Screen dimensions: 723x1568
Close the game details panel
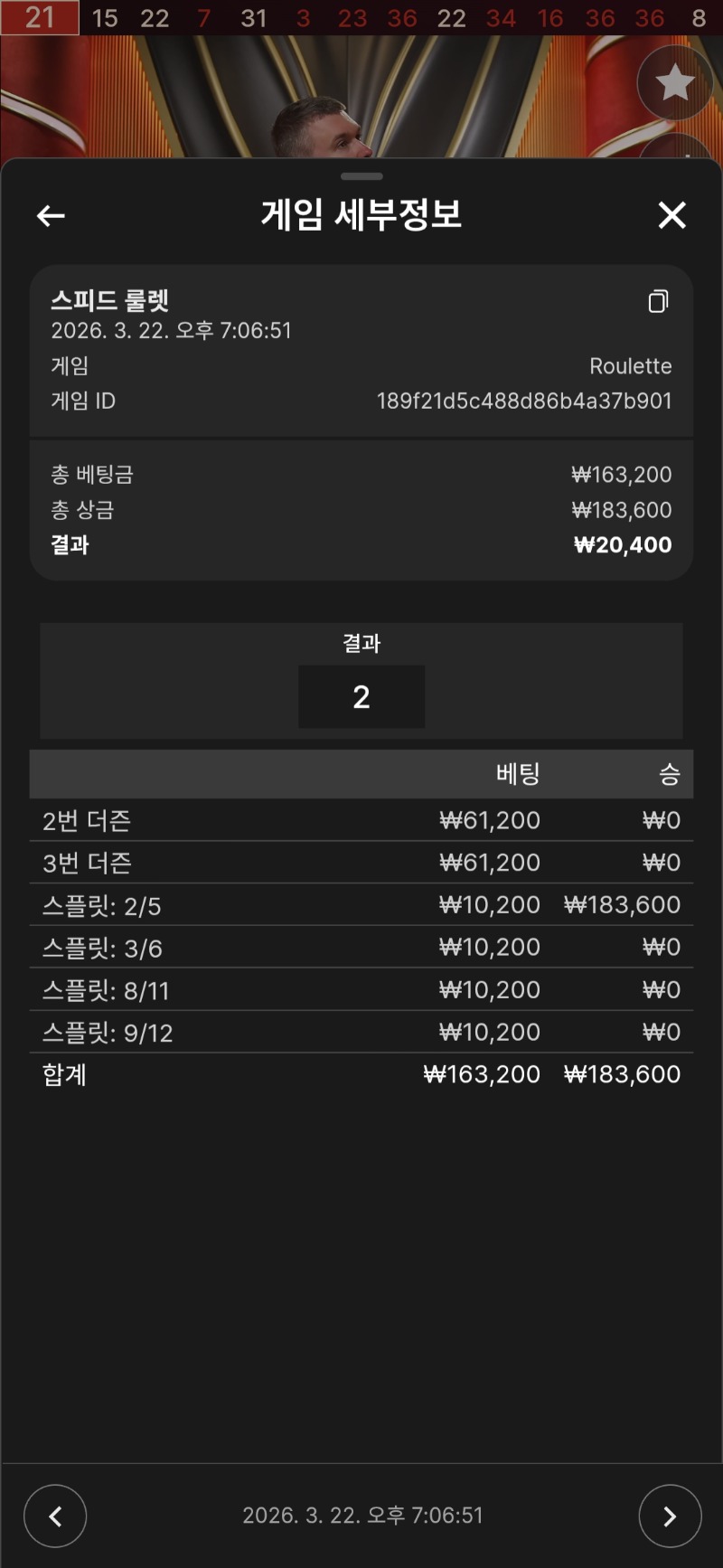[x=671, y=215]
